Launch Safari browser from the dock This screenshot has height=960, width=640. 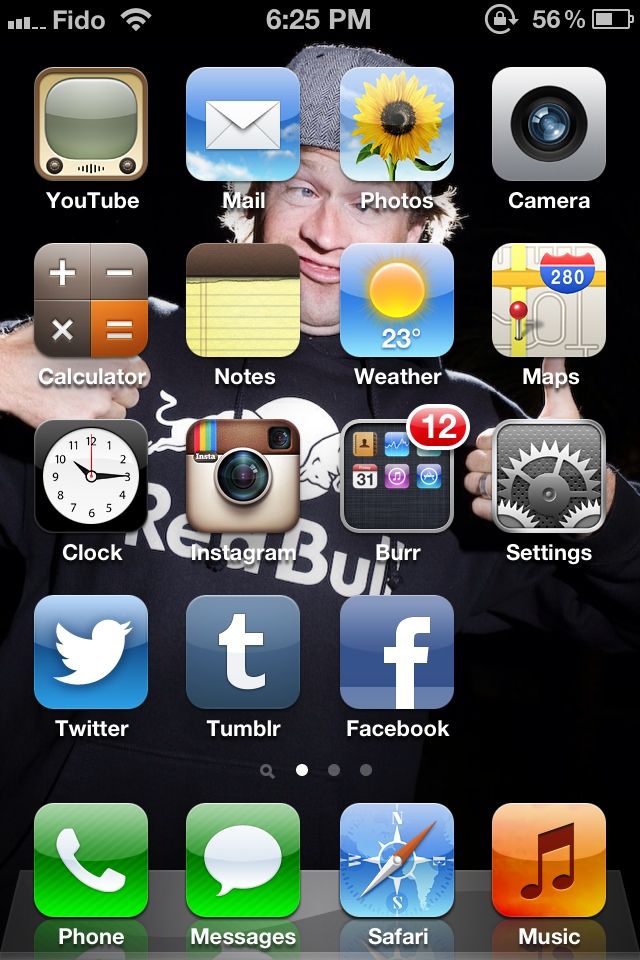pyautogui.click(x=396, y=860)
